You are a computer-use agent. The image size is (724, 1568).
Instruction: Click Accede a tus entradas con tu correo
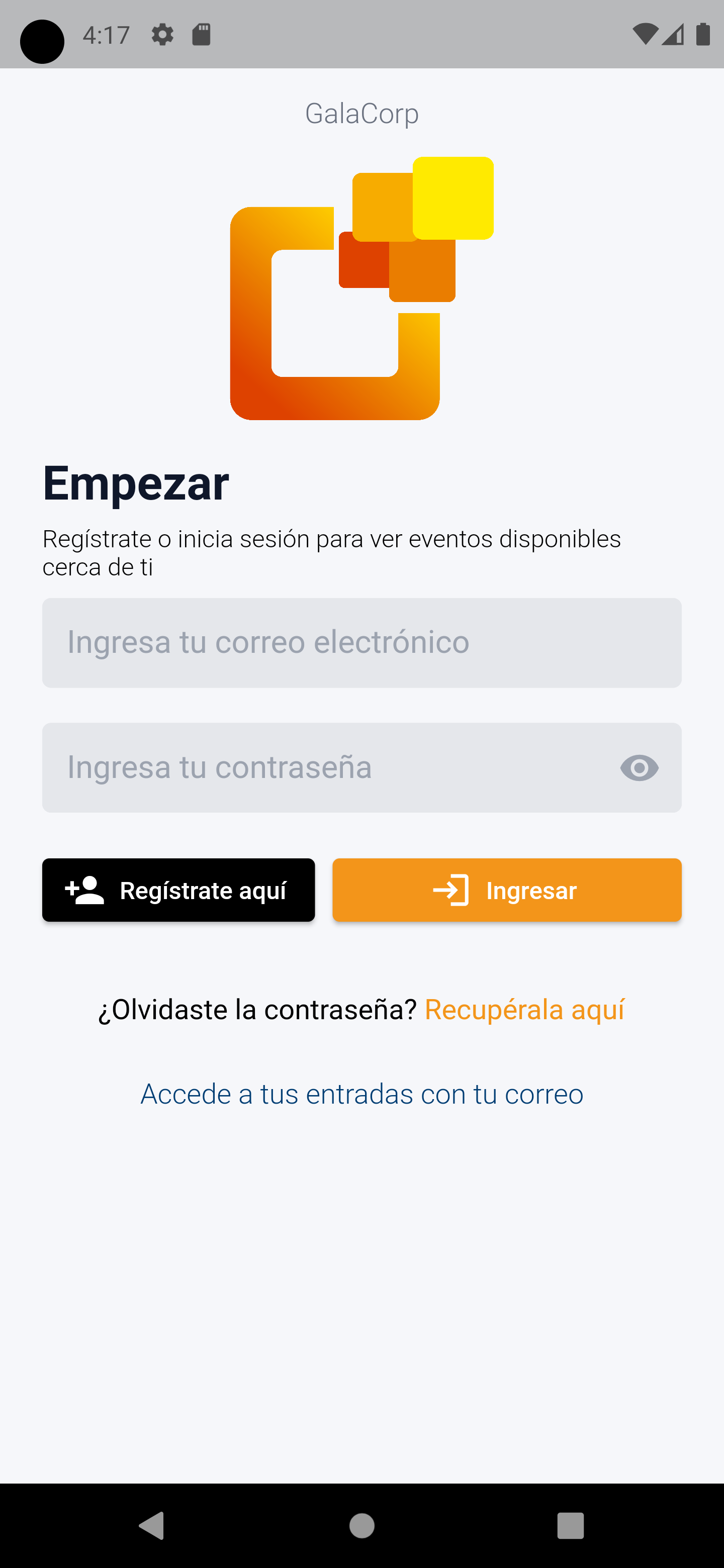pyautogui.click(x=361, y=1093)
